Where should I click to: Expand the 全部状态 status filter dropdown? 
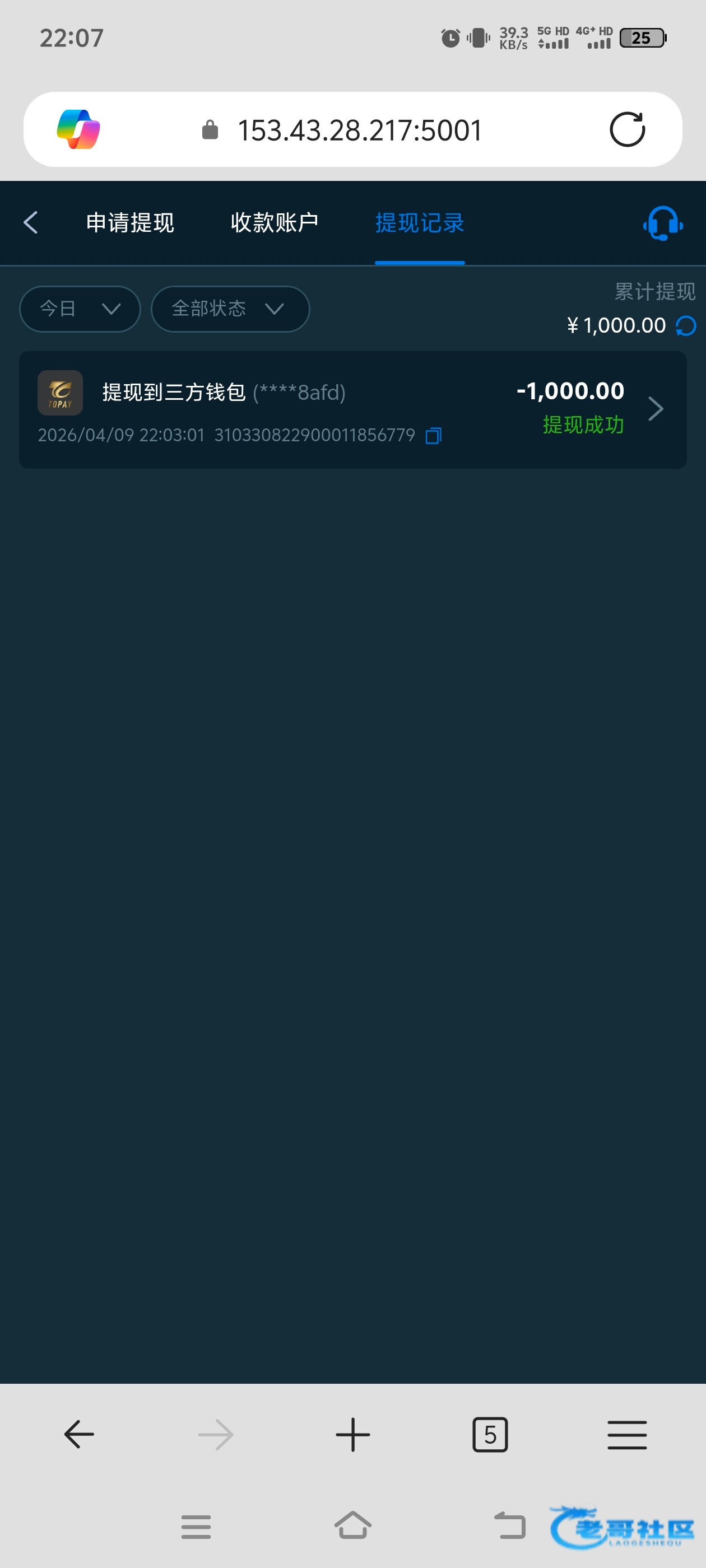coord(230,309)
